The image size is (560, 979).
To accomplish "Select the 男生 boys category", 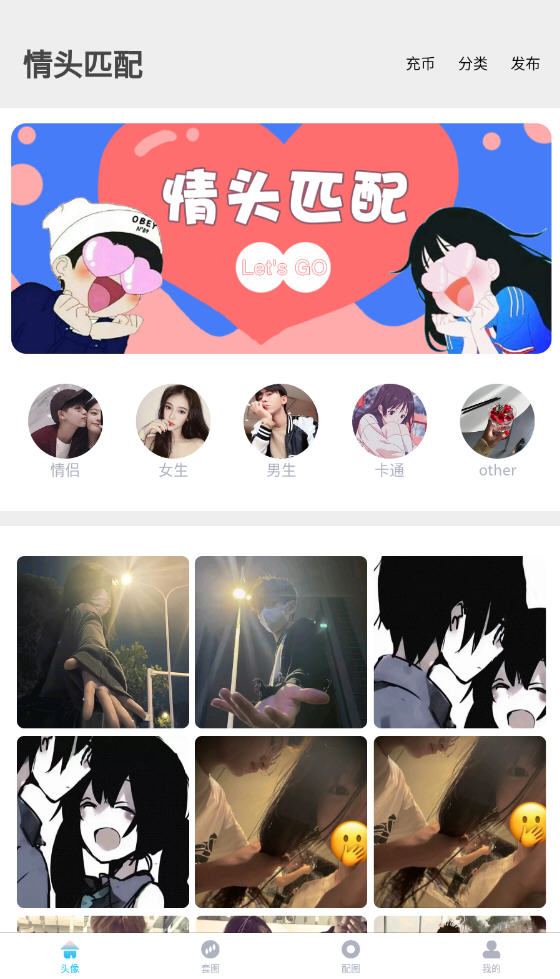I will pyautogui.click(x=281, y=431).
